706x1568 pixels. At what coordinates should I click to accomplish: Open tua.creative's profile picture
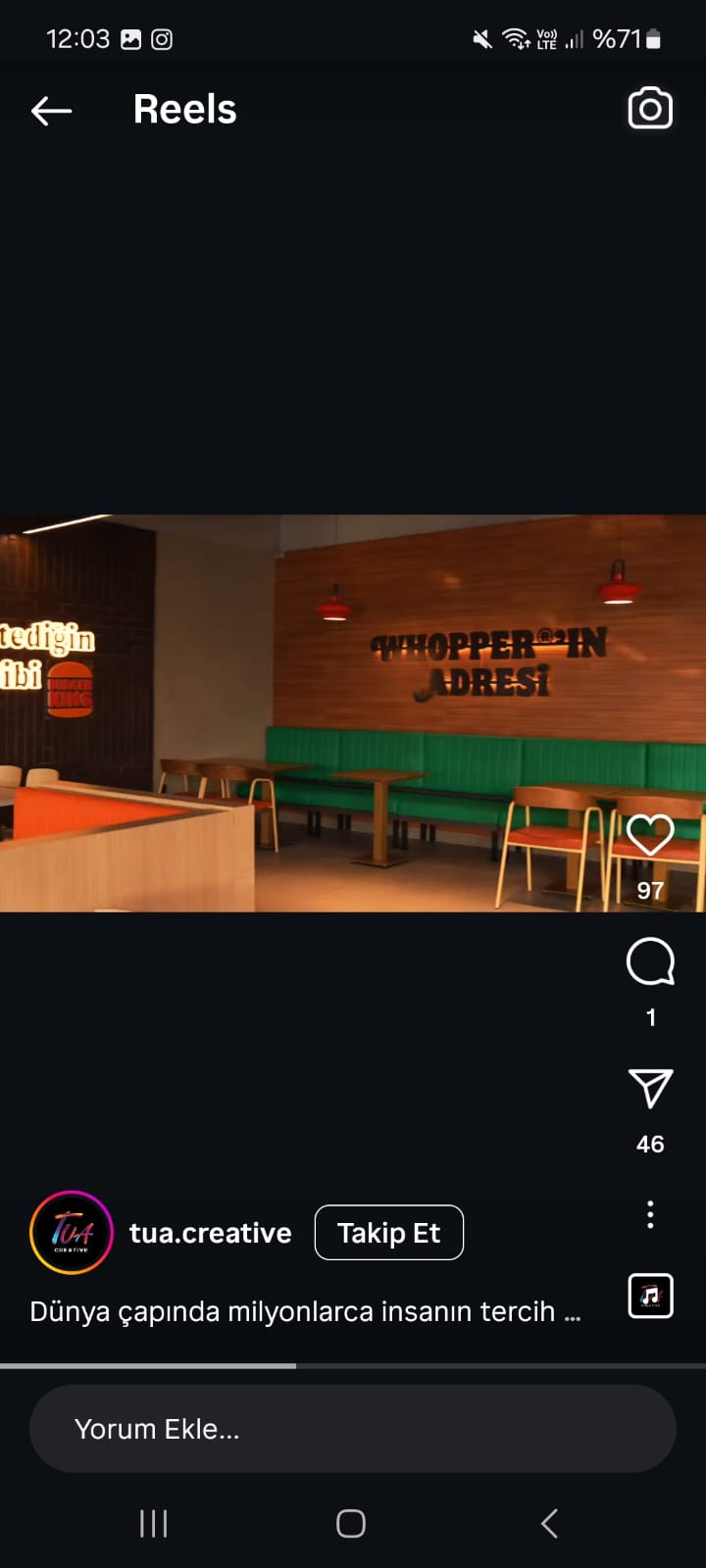pyautogui.click(x=72, y=1233)
